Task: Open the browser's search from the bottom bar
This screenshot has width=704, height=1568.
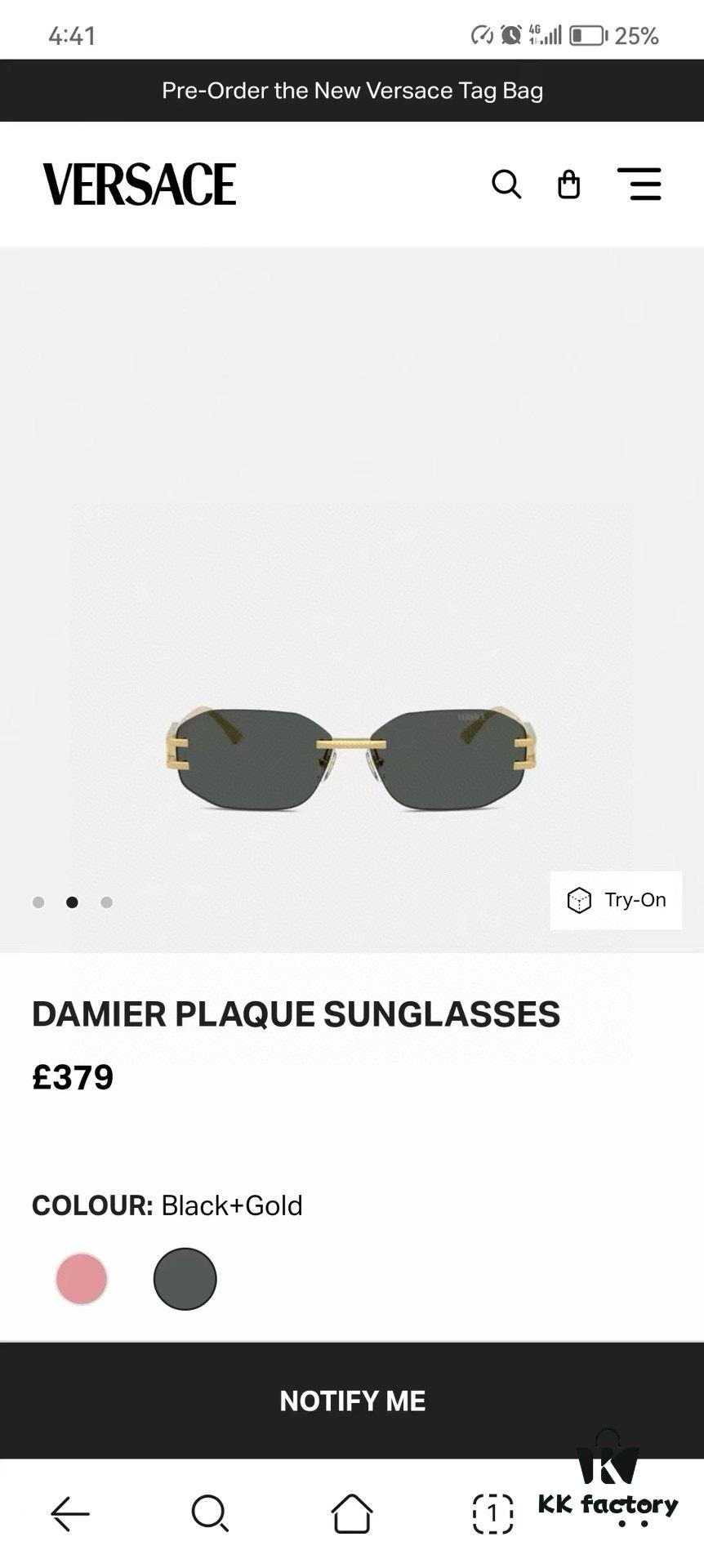Action: tap(210, 1513)
